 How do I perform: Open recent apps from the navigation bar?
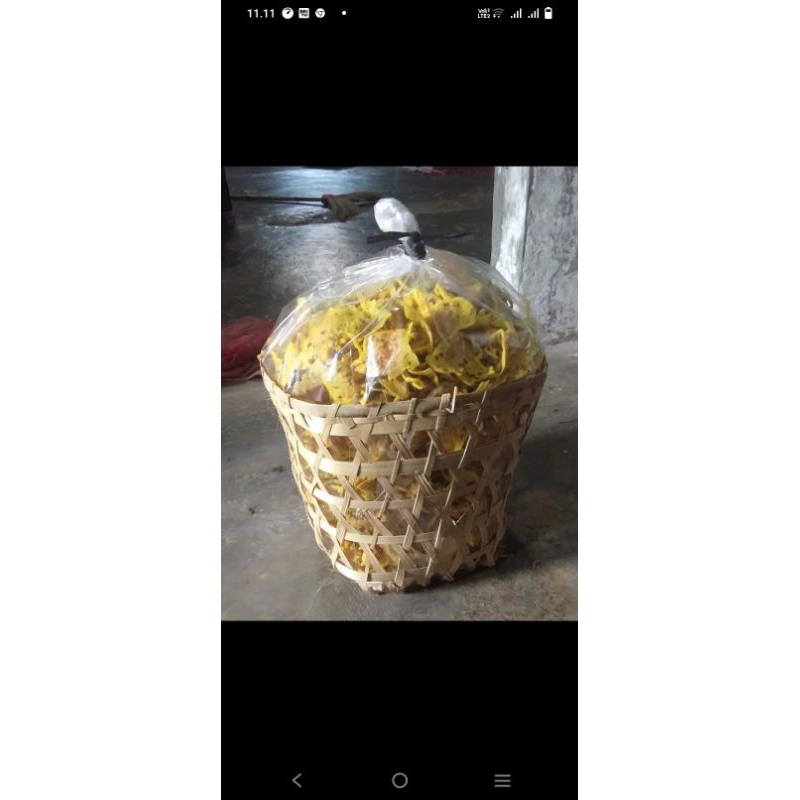[x=502, y=780]
